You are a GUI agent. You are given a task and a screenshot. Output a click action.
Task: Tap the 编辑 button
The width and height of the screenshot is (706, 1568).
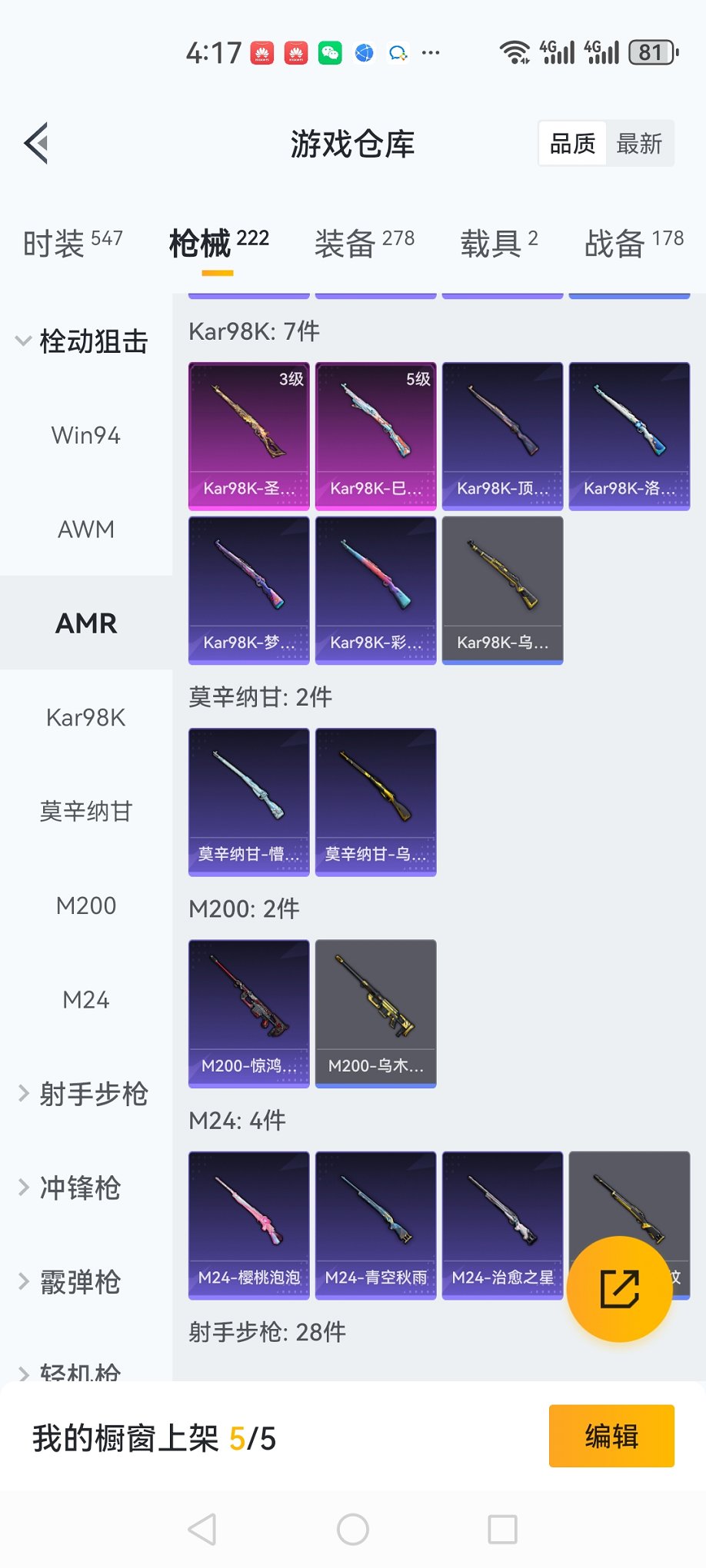tap(611, 1436)
